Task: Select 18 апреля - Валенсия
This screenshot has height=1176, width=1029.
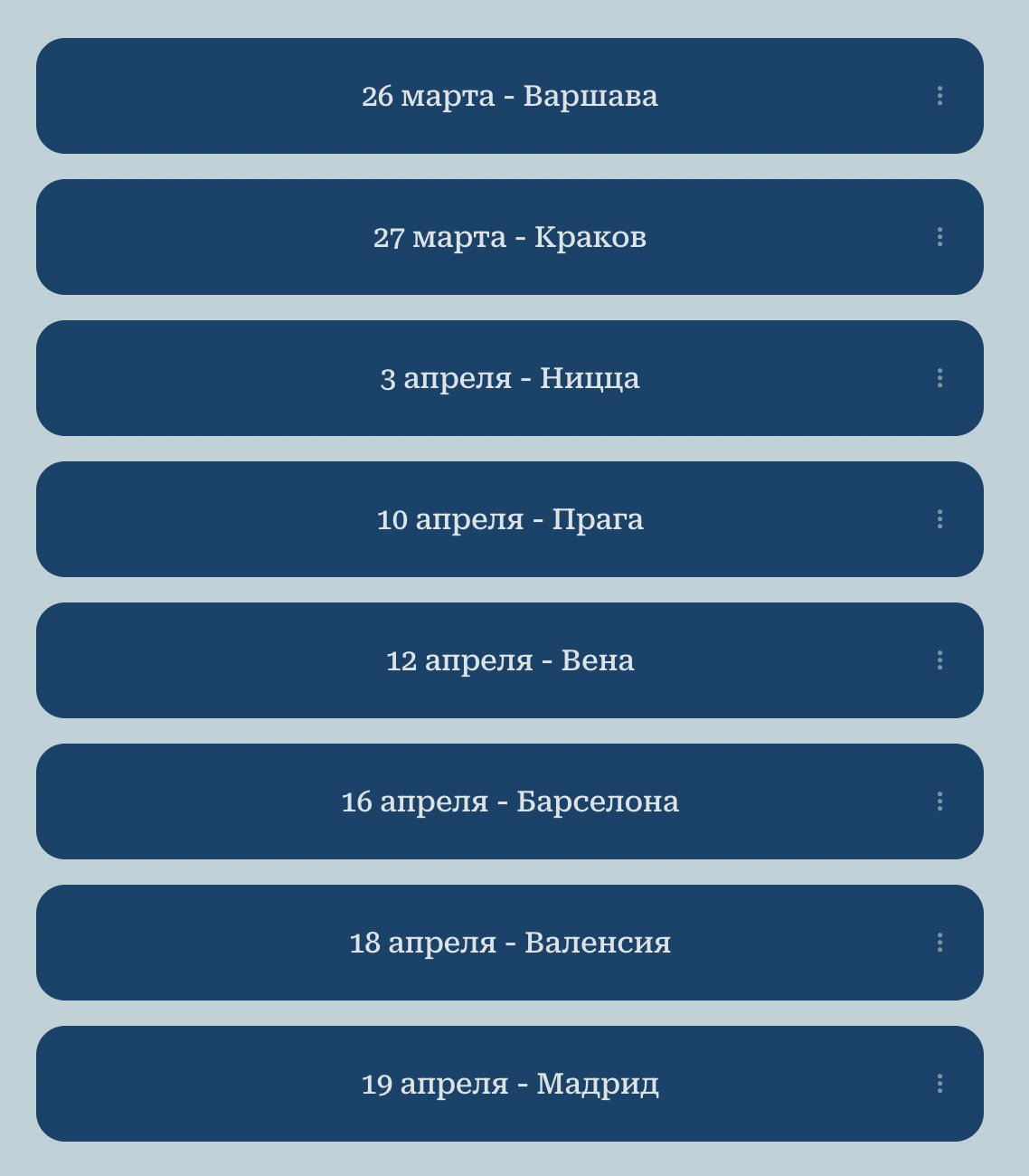Action: [509, 943]
